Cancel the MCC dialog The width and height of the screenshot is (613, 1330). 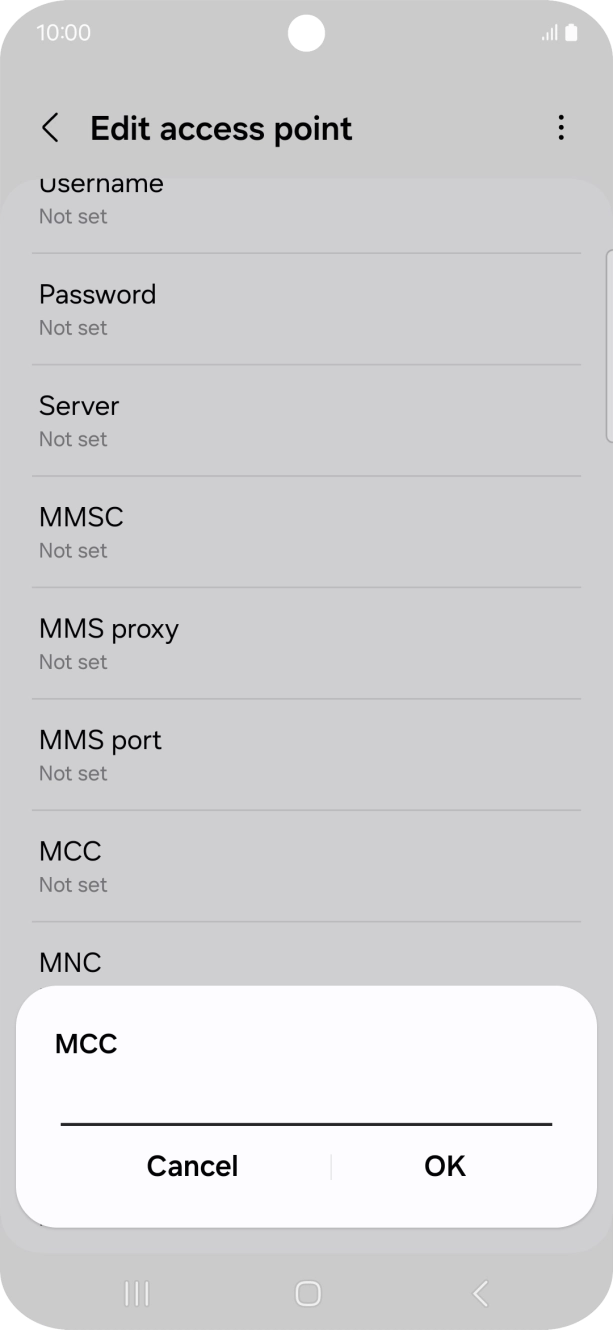192,1166
